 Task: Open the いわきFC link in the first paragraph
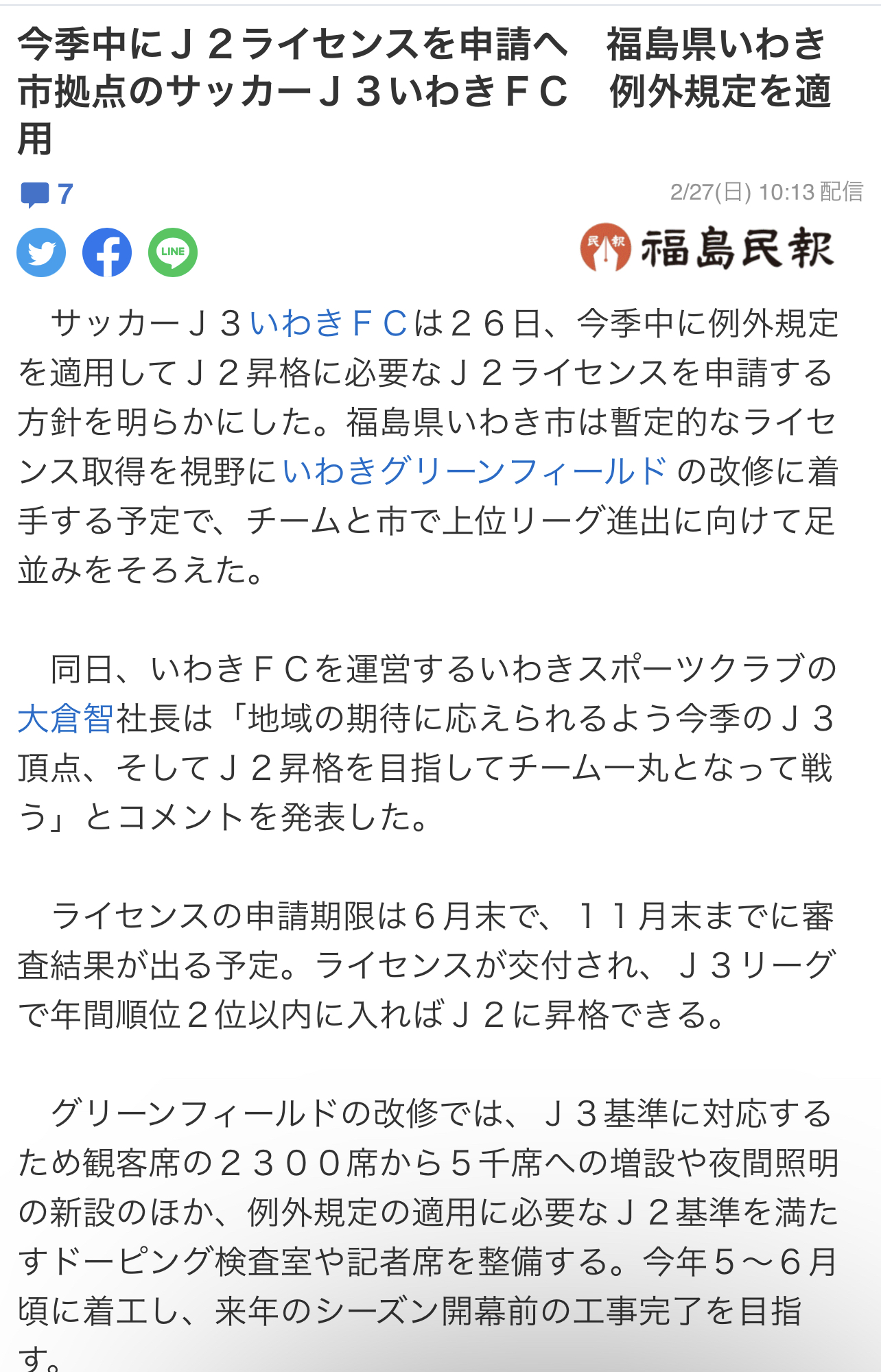(328, 324)
